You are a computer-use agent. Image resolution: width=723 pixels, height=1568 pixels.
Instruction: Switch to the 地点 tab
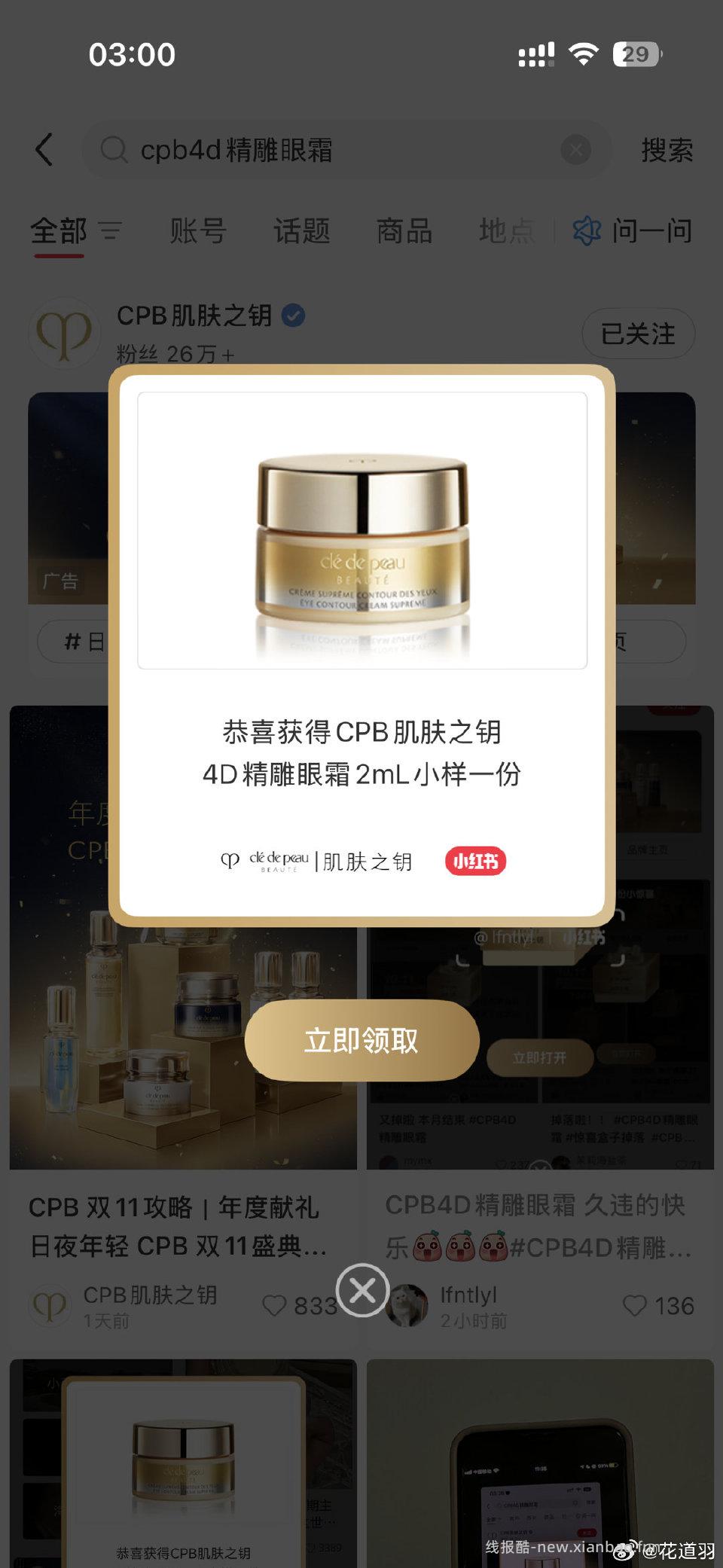[506, 230]
